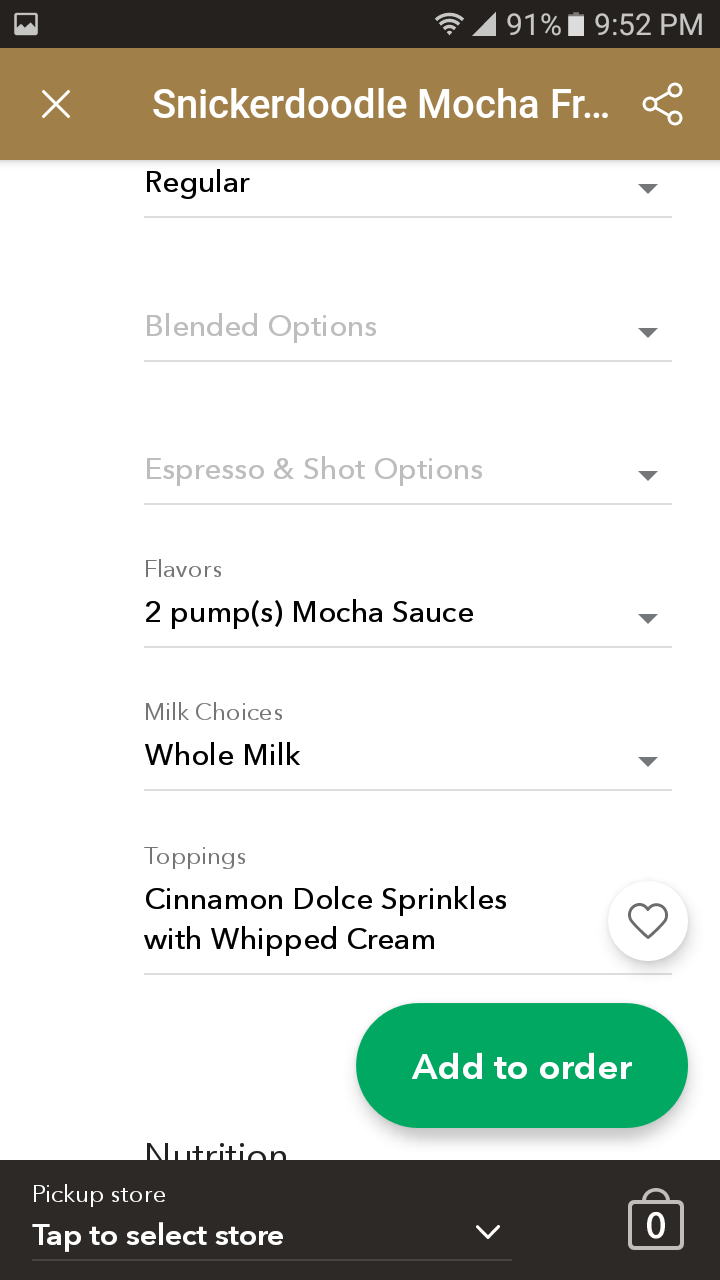
Task: Expand Blended Options
Action: (x=407, y=328)
